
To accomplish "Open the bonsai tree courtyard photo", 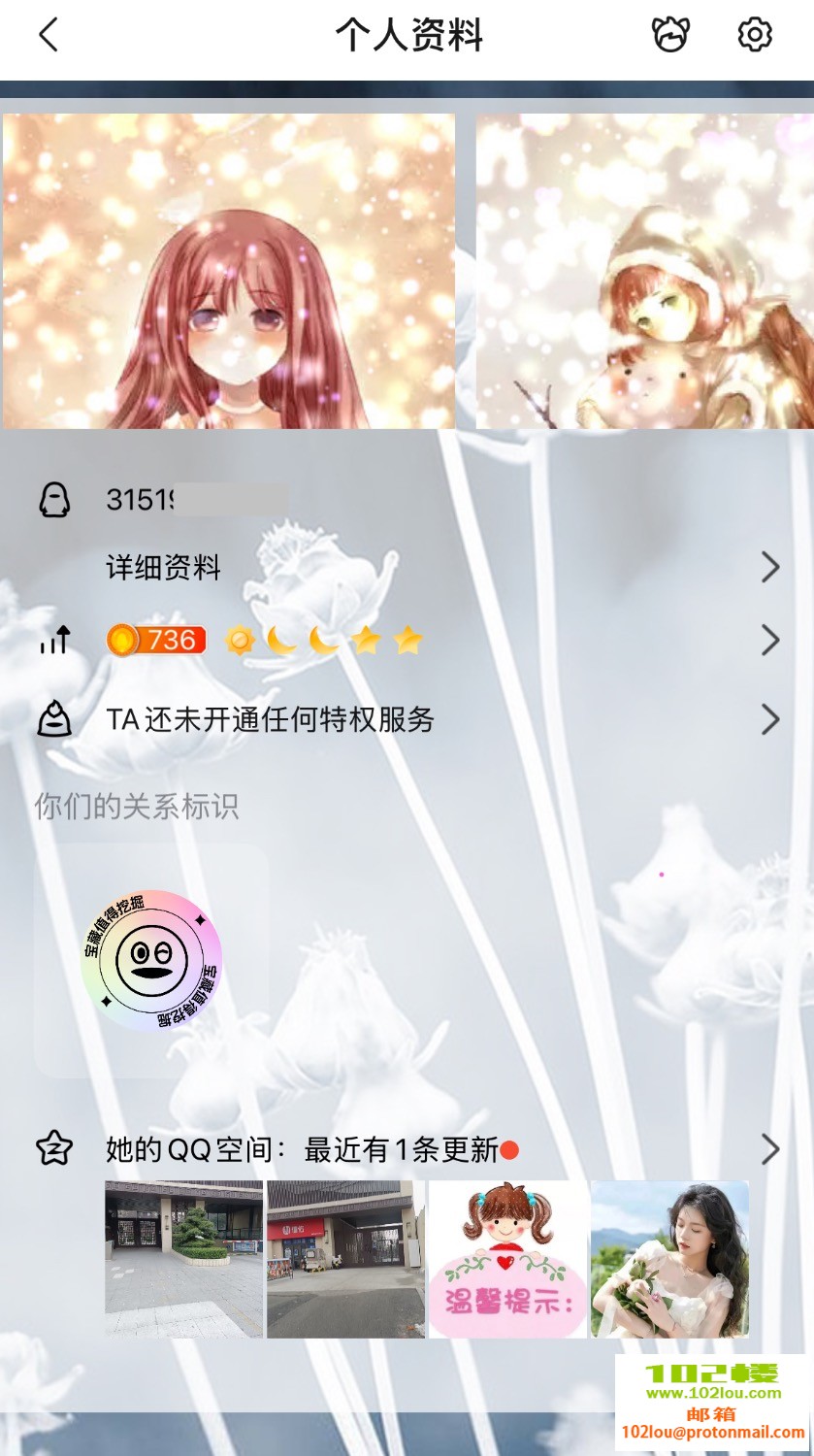I will coord(183,1259).
